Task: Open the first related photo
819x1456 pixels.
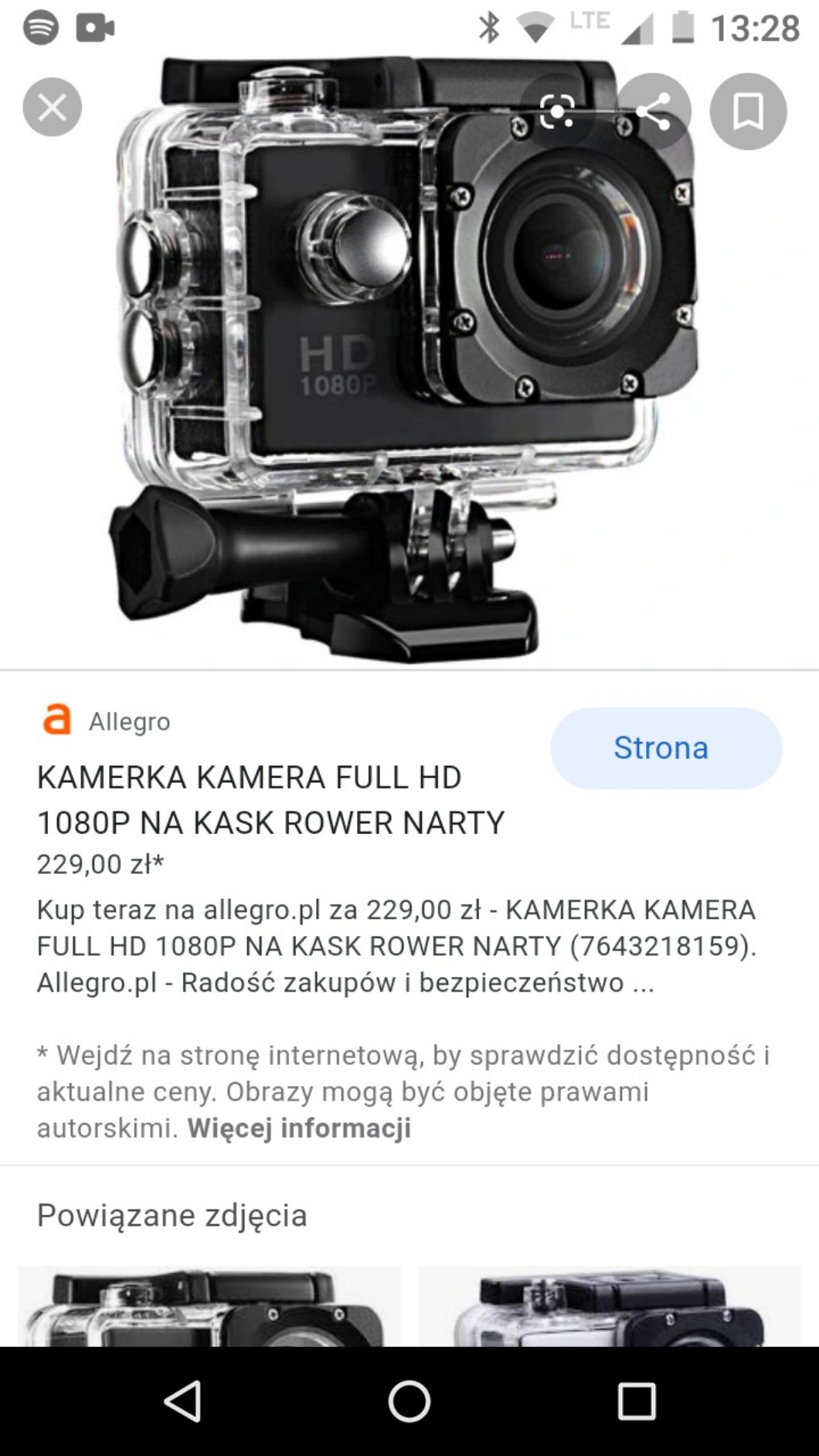Action: coord(209,1306)
